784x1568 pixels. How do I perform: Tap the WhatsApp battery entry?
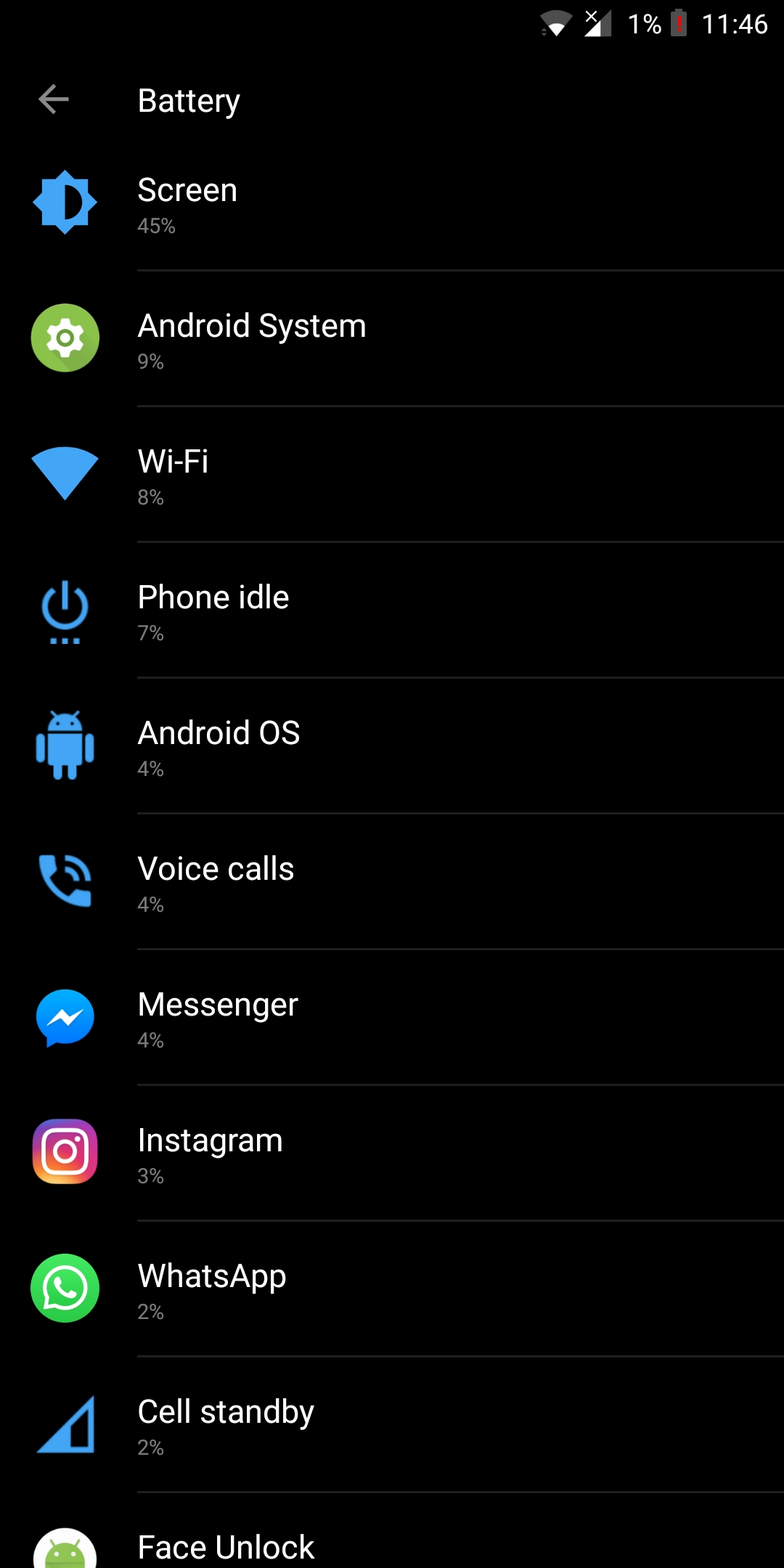392,1289
